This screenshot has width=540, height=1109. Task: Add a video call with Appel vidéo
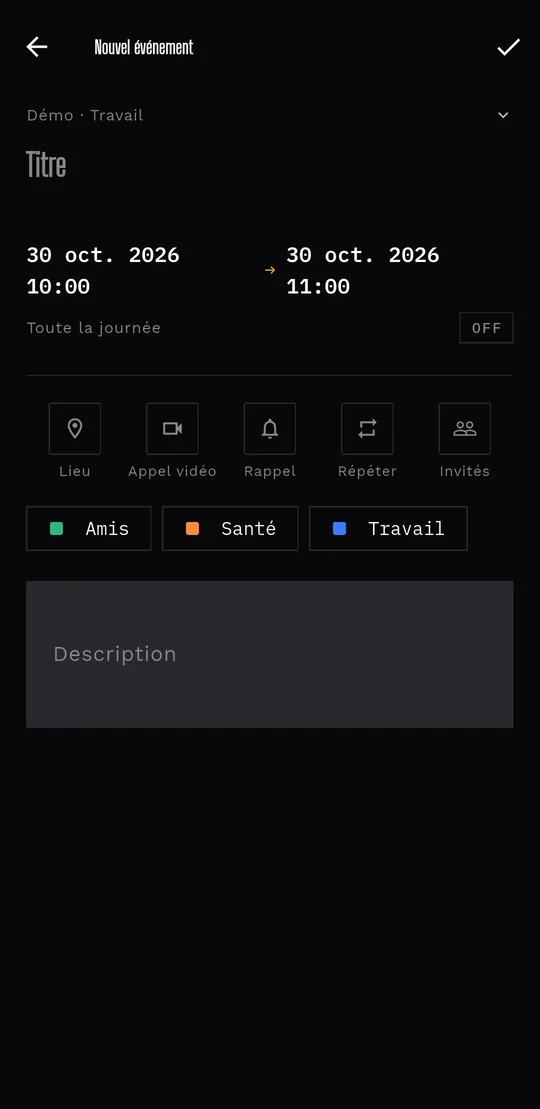pyautogui.click(x=172, y=429)
